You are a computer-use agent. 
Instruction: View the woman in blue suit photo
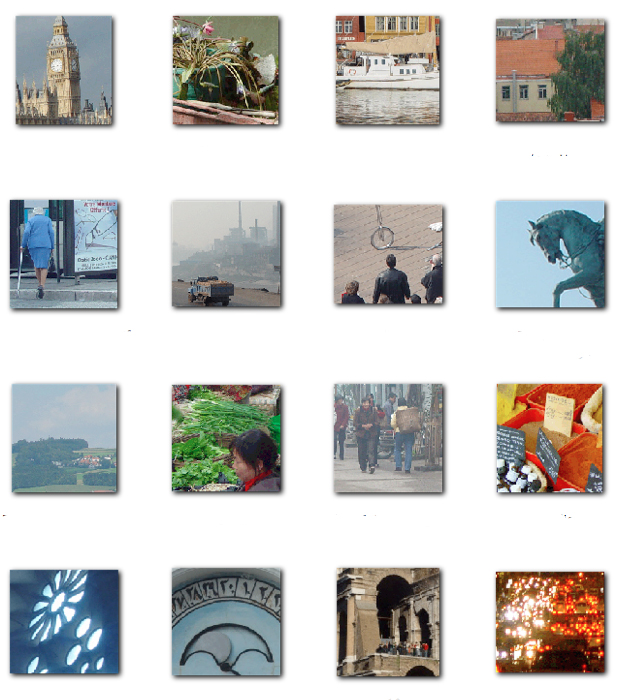[63, 254]
